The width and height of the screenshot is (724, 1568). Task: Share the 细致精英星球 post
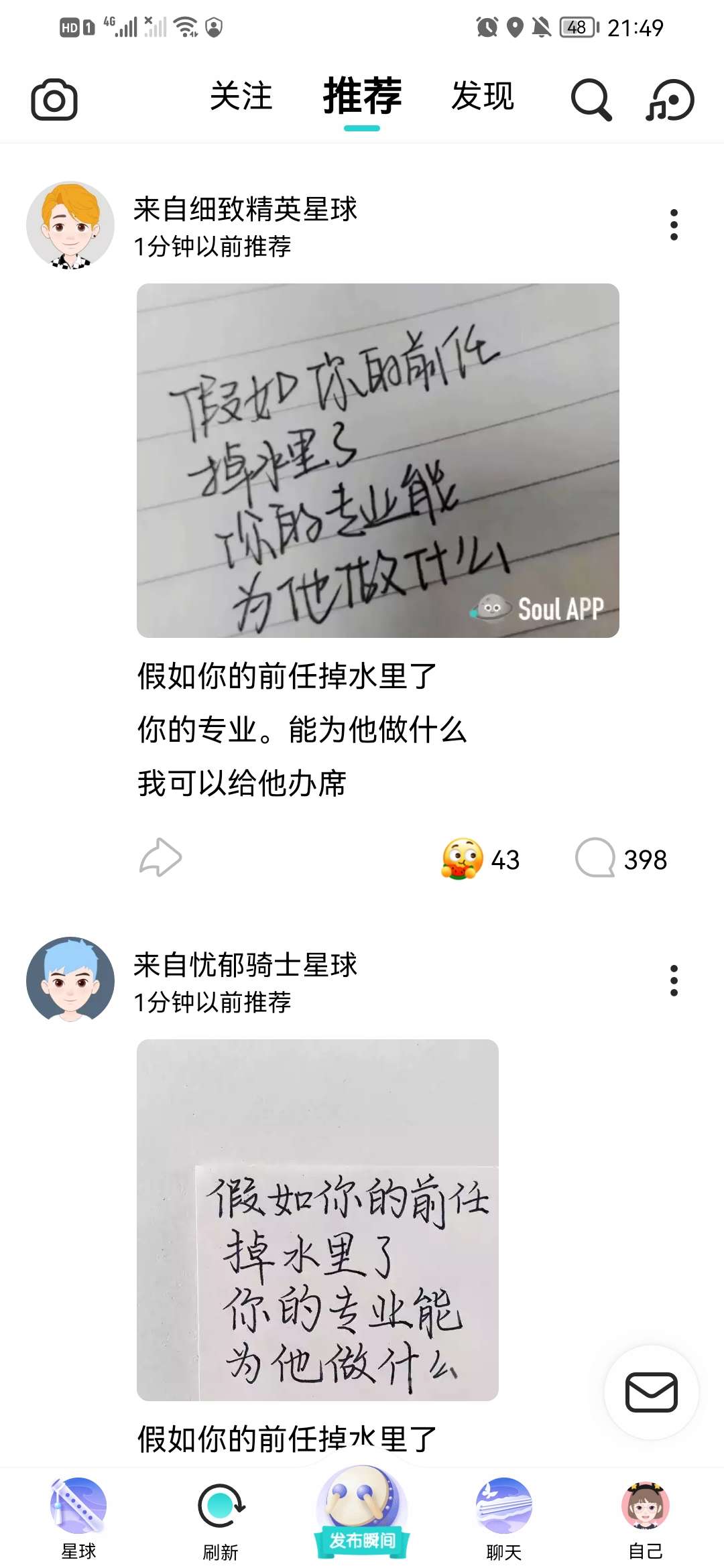[161, 858]
